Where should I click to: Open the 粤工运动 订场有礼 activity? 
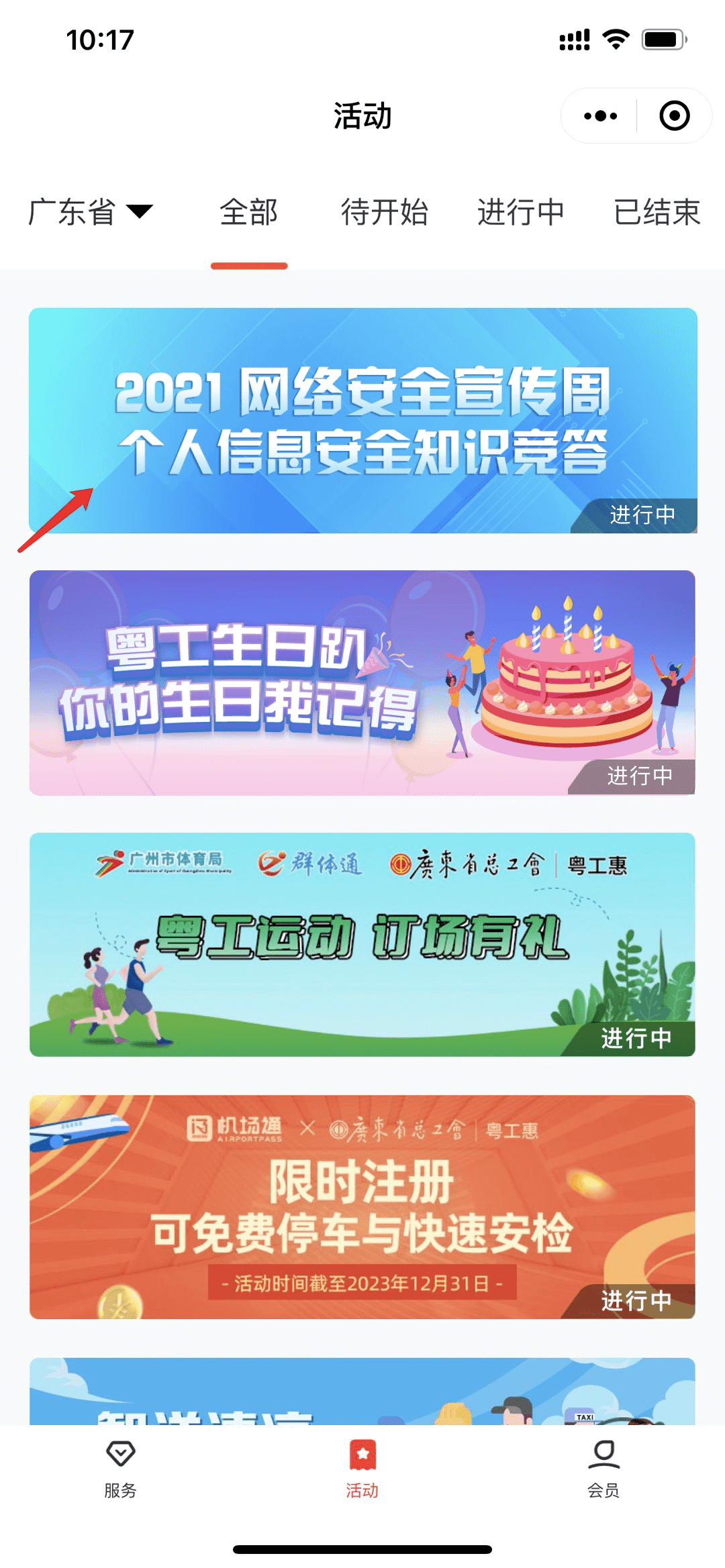(x=362, y=945)
